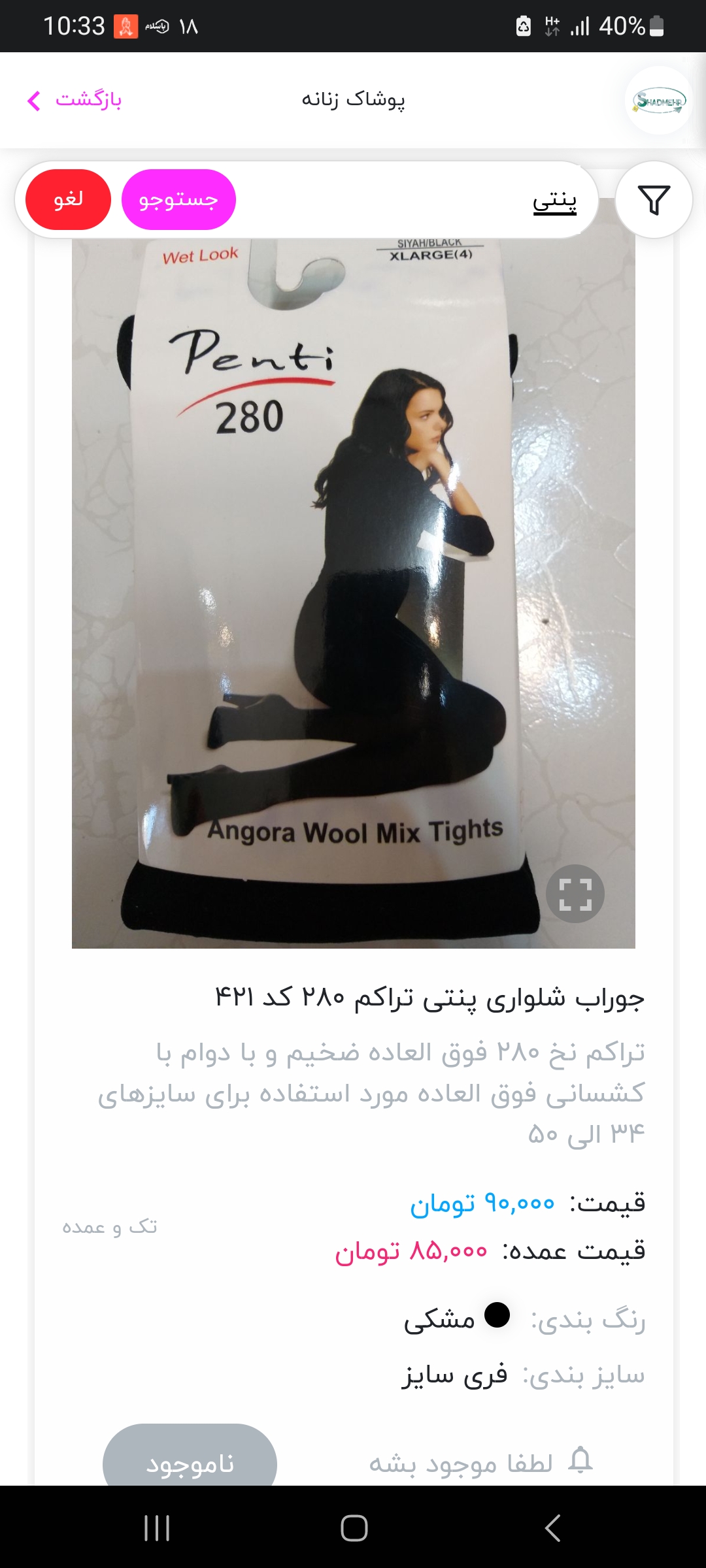This screenshot has height=1568, width=706.
Task: Go back using the بازگشت button
Action: tap(75, 100)
